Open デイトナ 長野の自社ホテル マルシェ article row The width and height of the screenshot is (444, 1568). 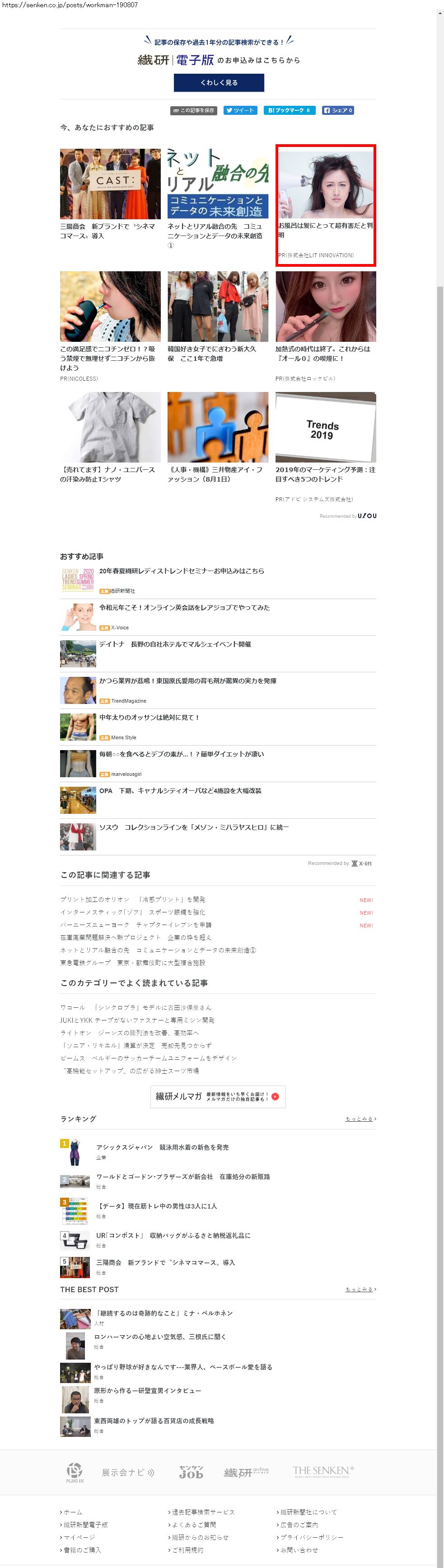pyautogui.click(x=174, y=644)
